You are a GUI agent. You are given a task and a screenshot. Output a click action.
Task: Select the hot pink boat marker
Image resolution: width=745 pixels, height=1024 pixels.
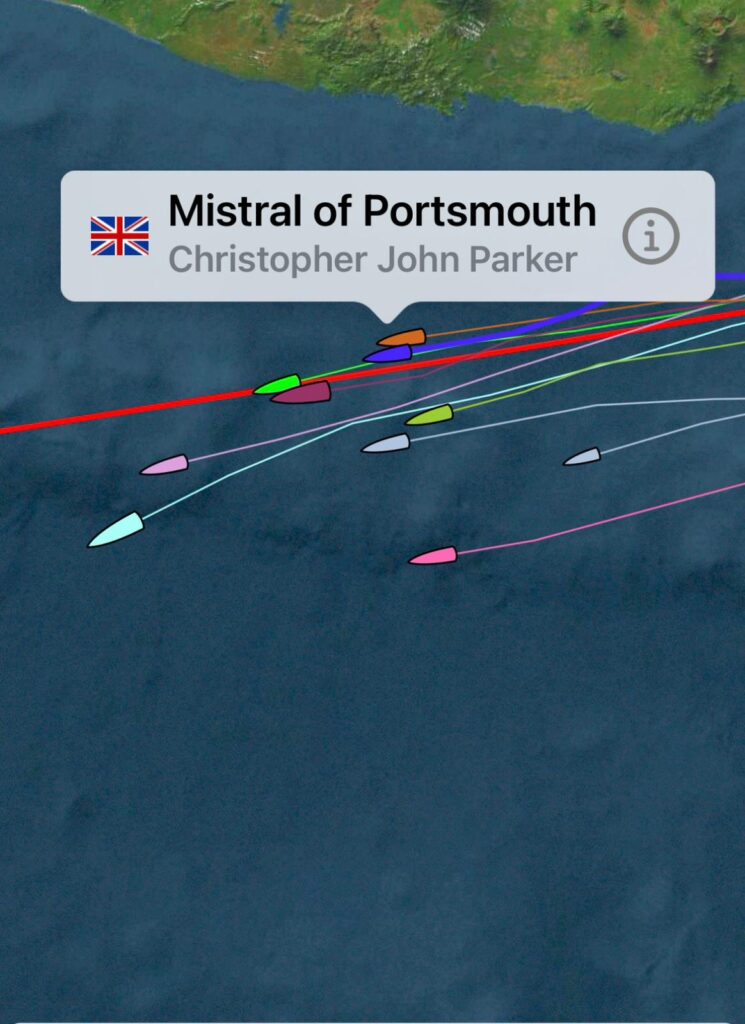tap(434, 556)
